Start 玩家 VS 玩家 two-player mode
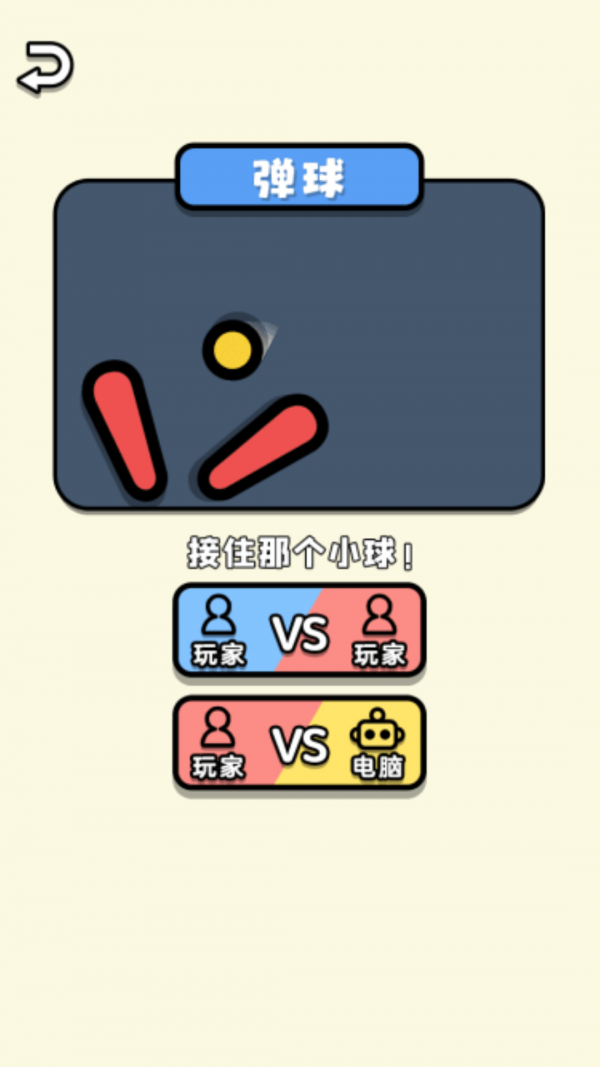Screen dimensions: 600x1067 [x=300, y=630]
